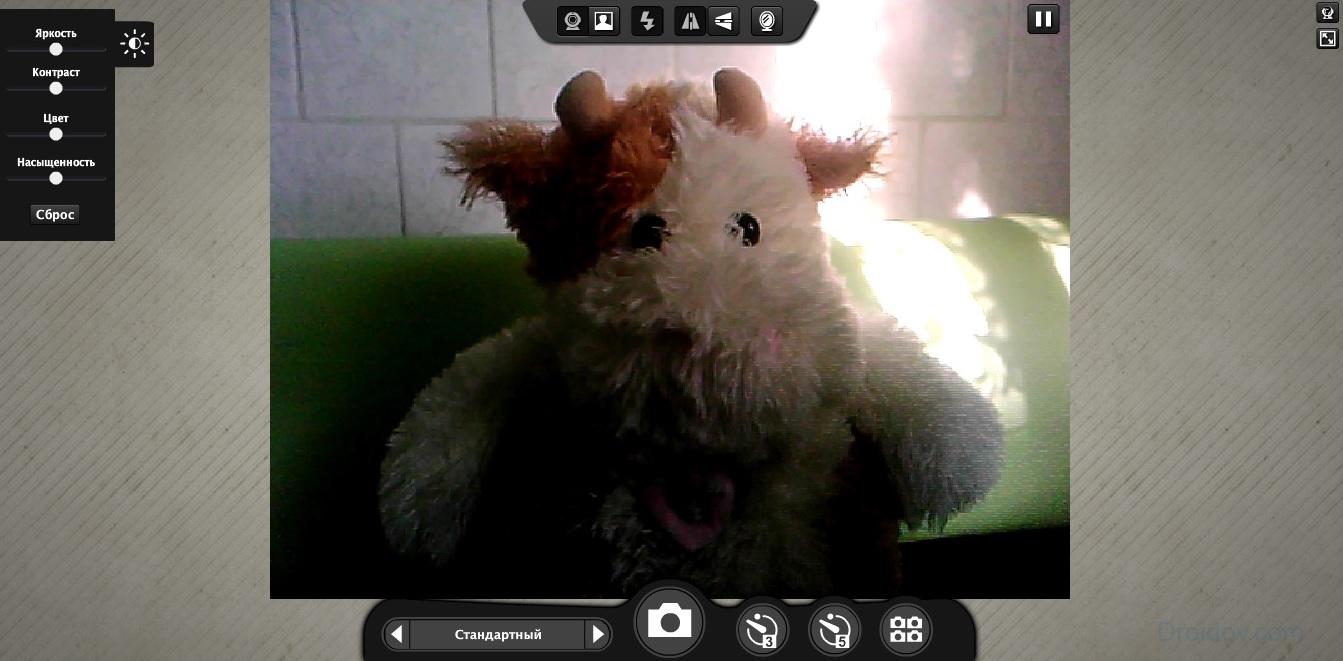Tap the Насыщенность slider handle
Image resolution: width=1343 pixels, height=661 pixels.
tap(56, 178)
